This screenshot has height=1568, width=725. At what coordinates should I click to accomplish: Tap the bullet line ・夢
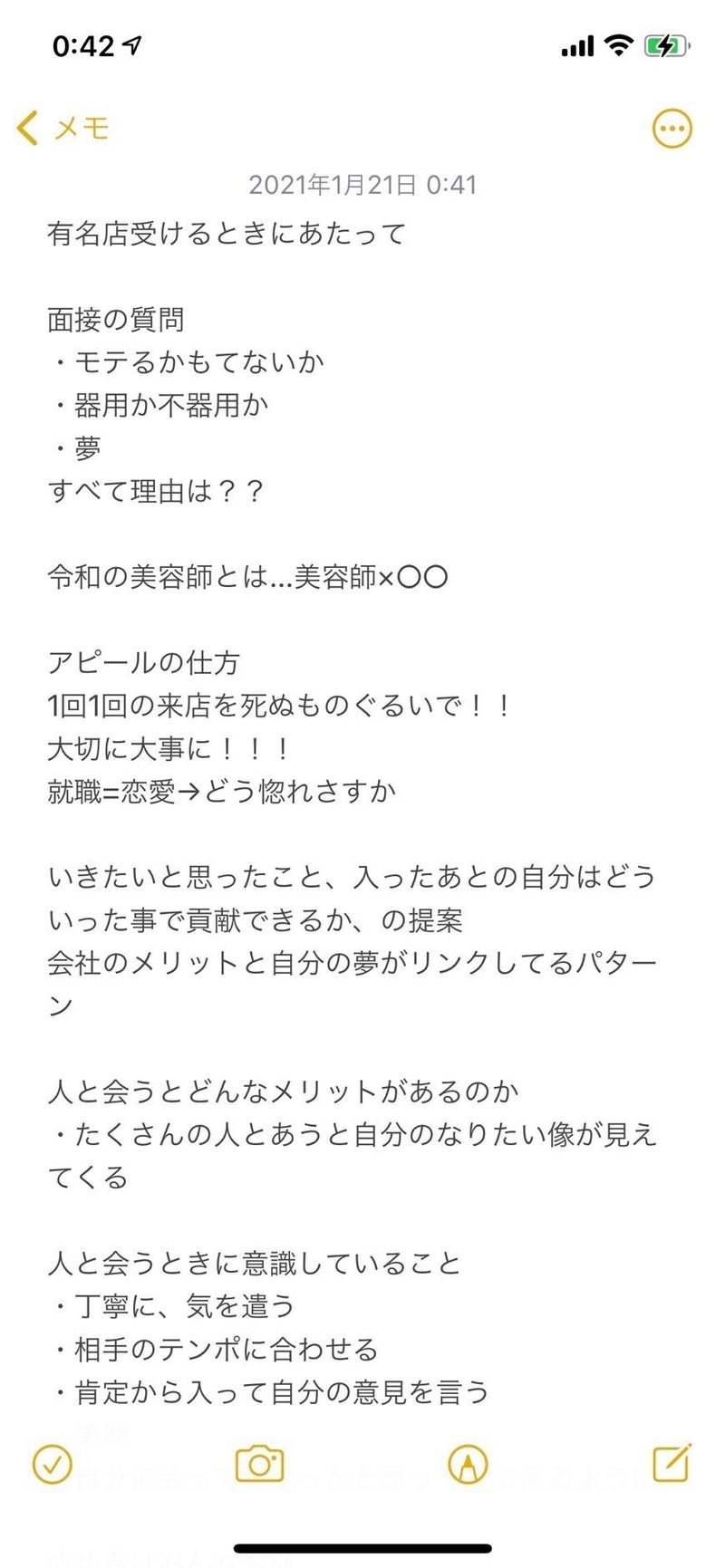tap(80, 447)
